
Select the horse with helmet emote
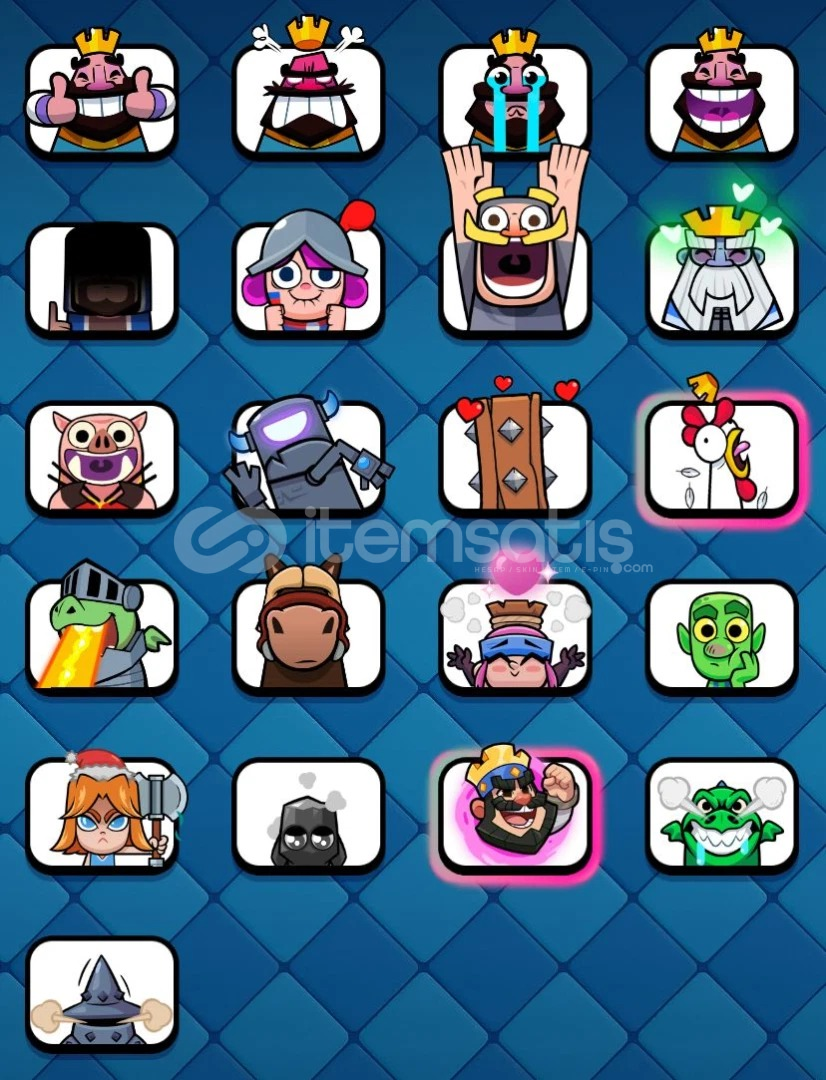click(308, 636)
